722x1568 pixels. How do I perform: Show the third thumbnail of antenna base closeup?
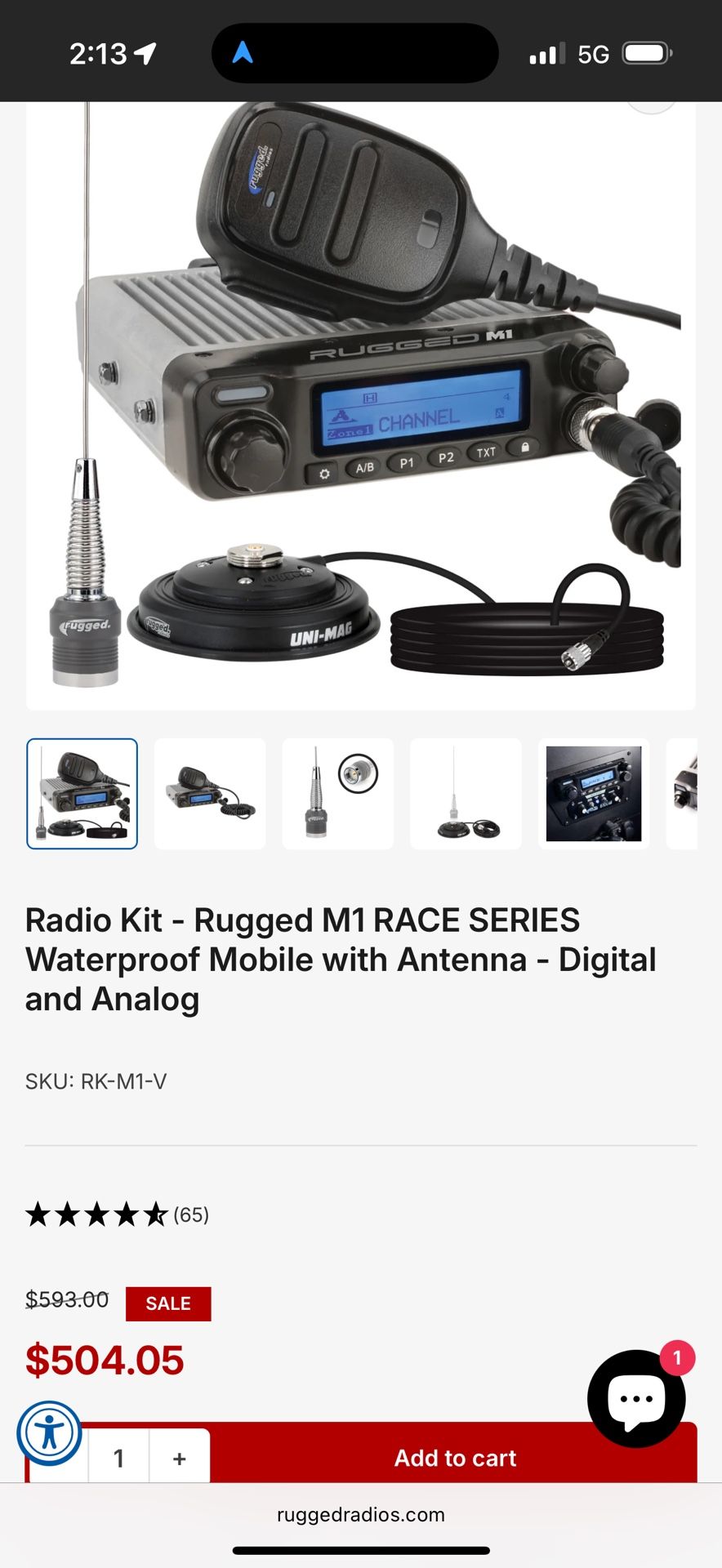point(337,794)
